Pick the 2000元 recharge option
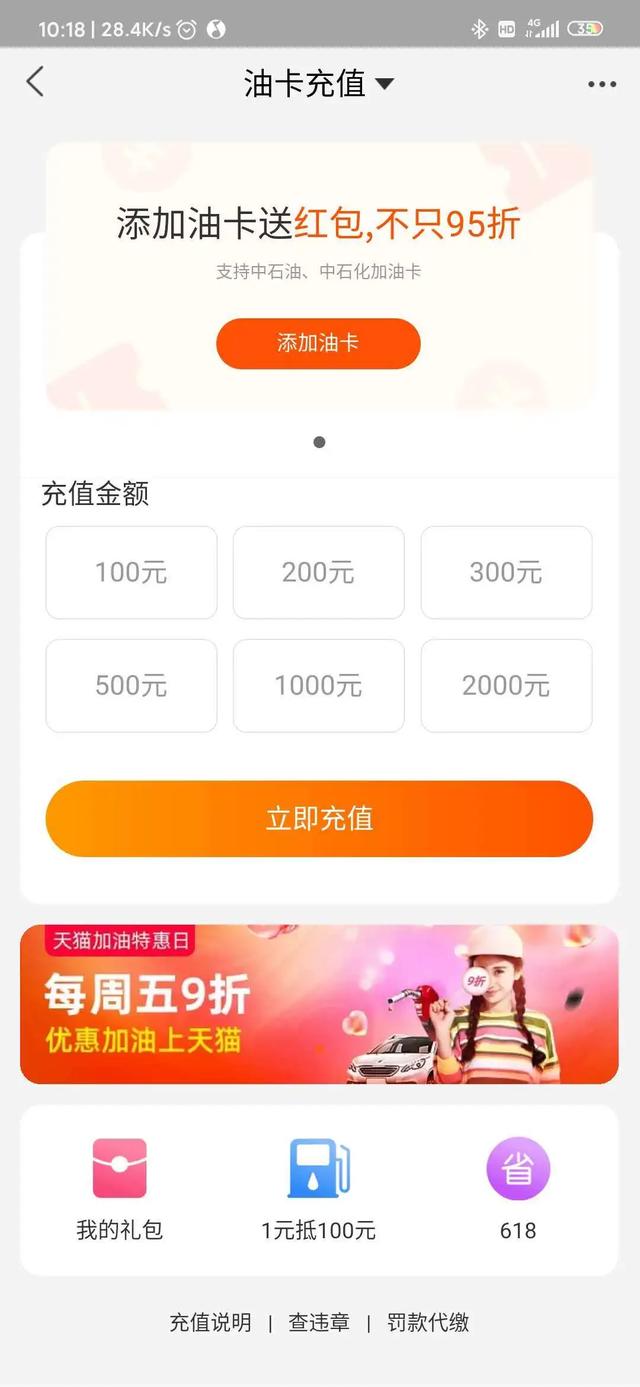Image resolution: width=640 pixels, height=1387 pixels. (506, 685)
